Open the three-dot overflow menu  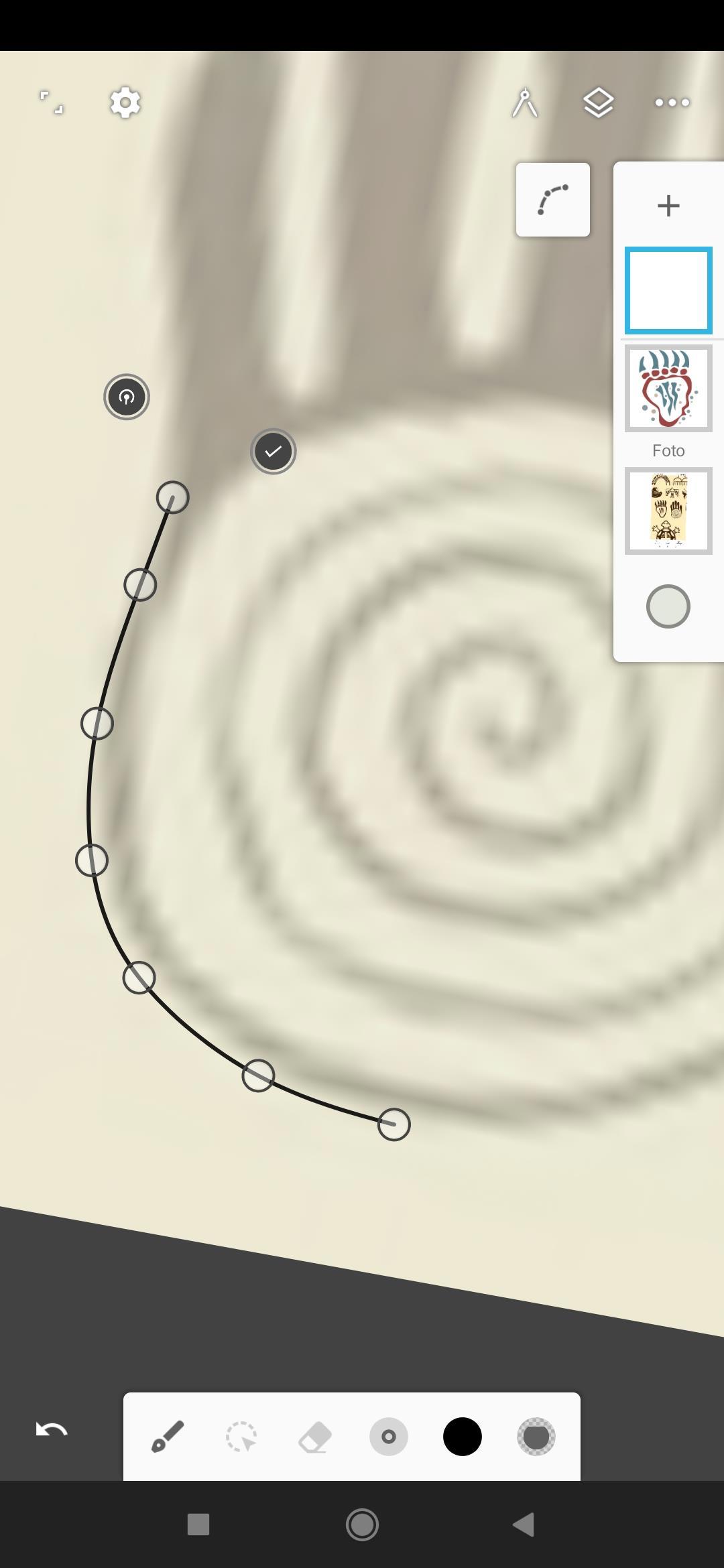pos(672,103)
